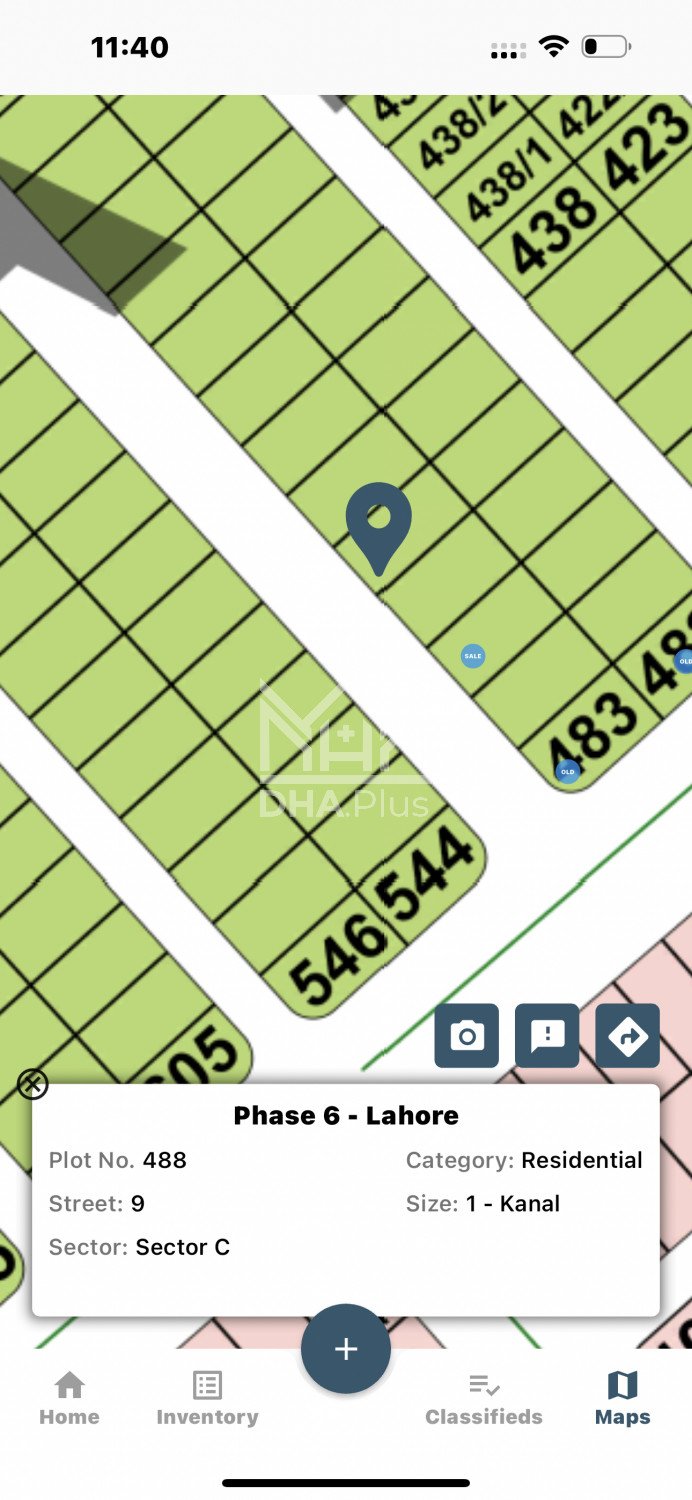
Task: Get directions to the plot
Action: tap(627, 1036)
